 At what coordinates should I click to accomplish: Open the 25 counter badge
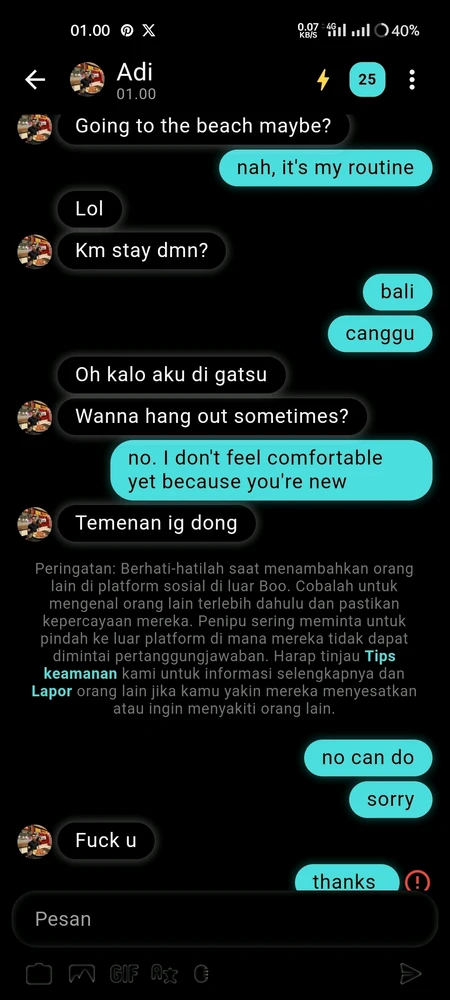click(367, 80)
